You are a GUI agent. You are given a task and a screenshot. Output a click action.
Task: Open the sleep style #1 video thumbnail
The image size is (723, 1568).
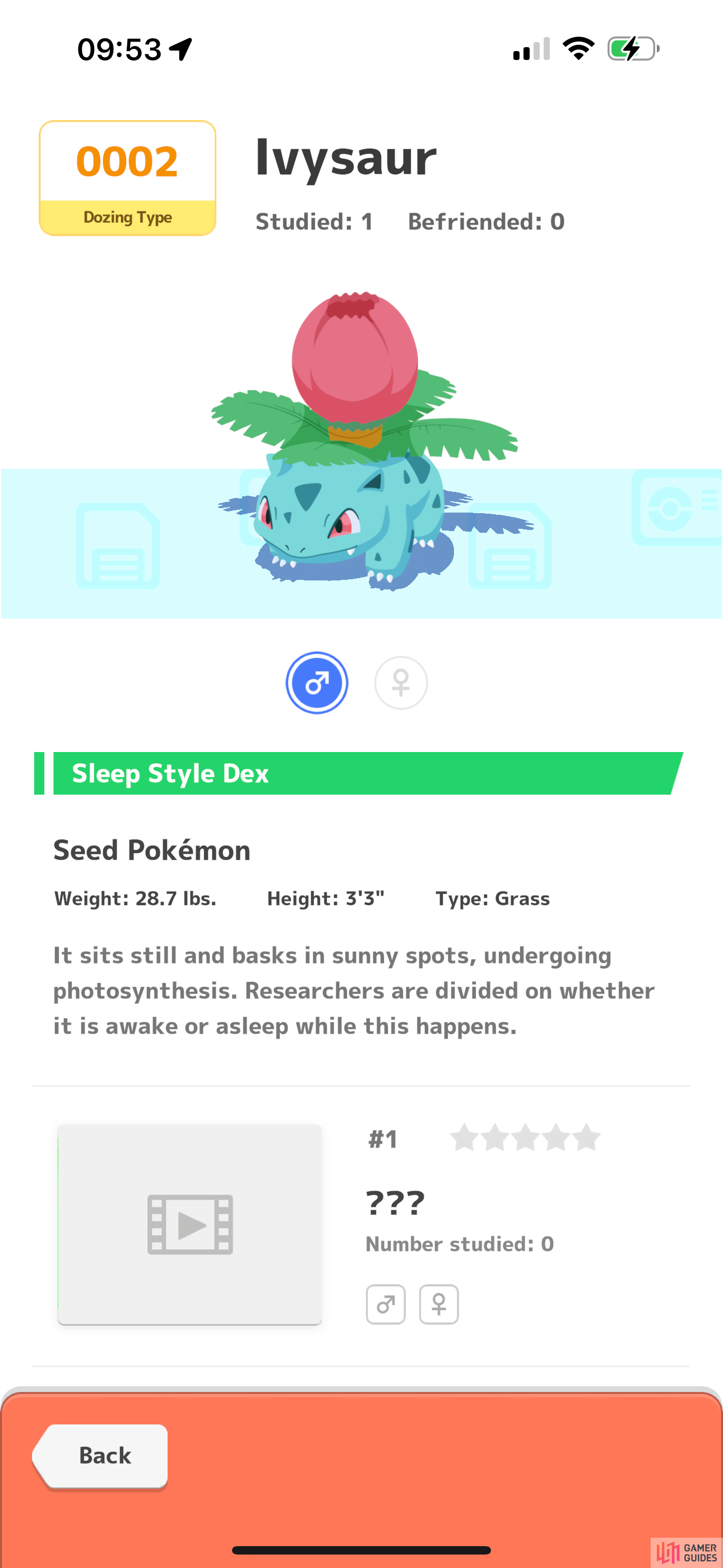point(190,1224)
